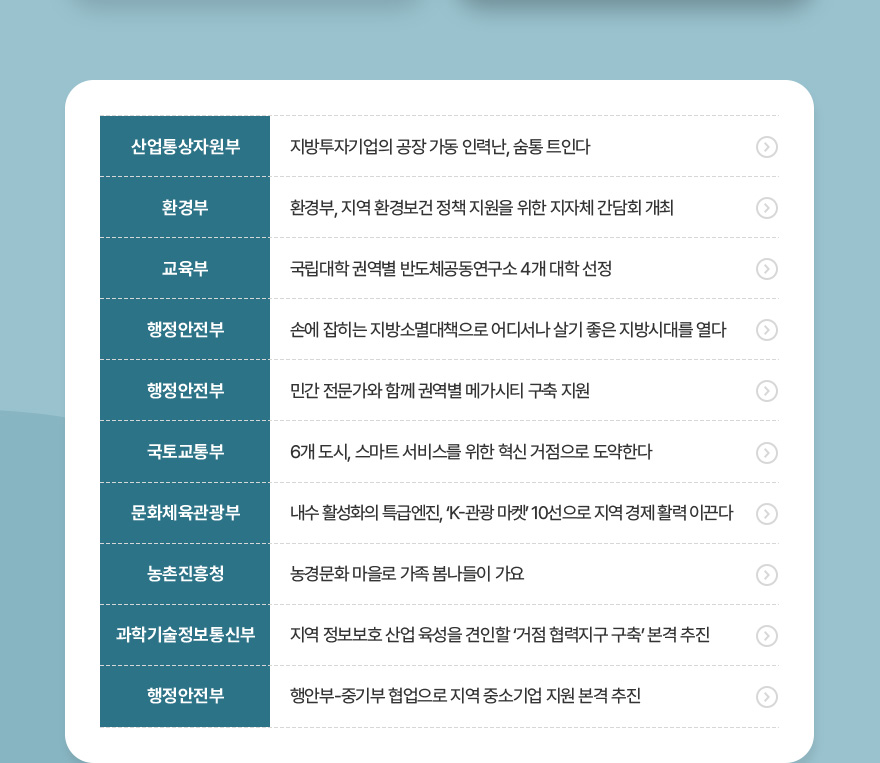This screenshot has height=763, width=880.
Task: Read 행안부-중기부 협업 중소기업 지원 article
Action: pyautogui.click(x=465, y=696)
